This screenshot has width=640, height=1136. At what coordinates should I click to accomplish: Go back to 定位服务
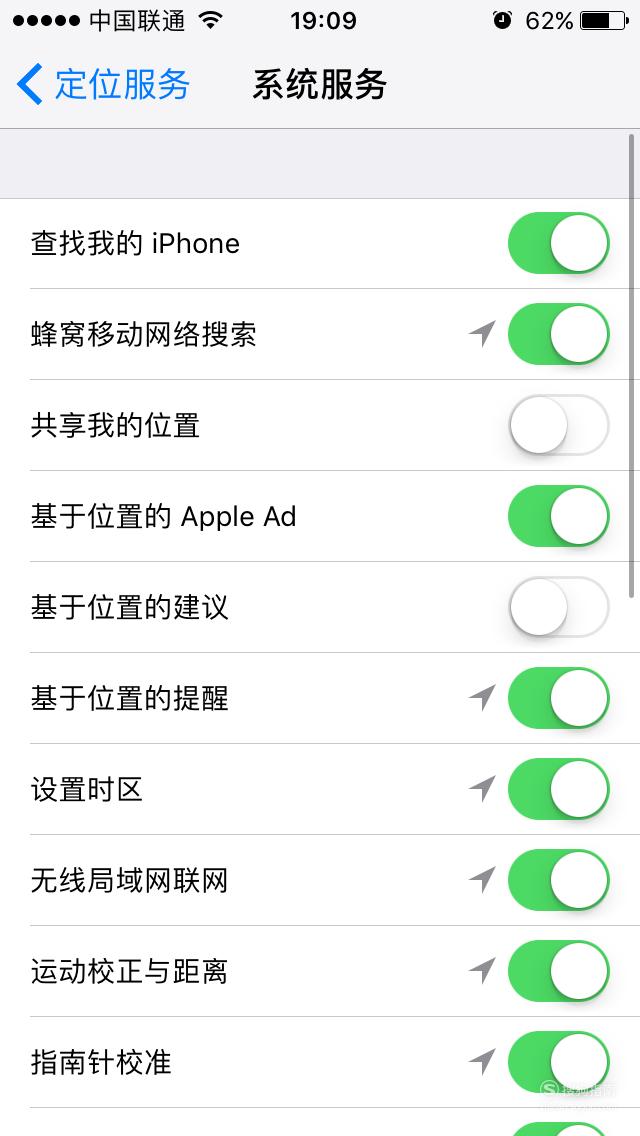coord(104,84)
